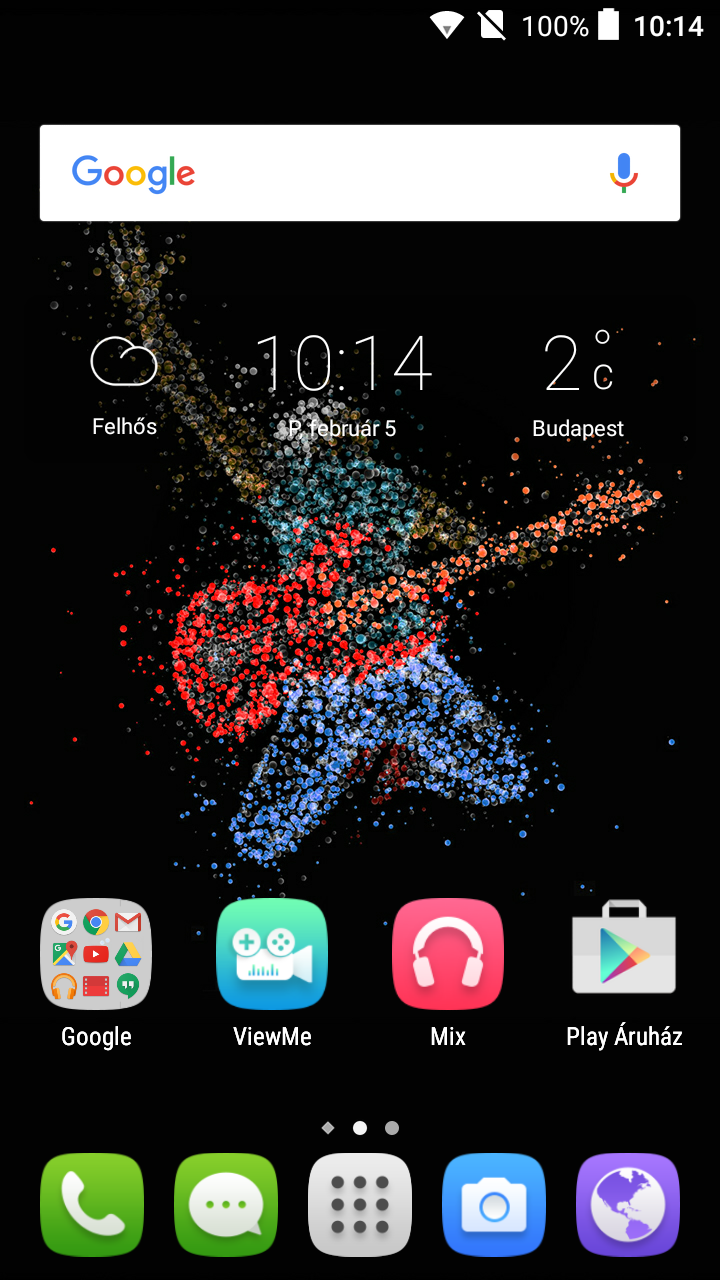Open the Phone dialer app
The image size is (720, 1280).
[92, 1204]
